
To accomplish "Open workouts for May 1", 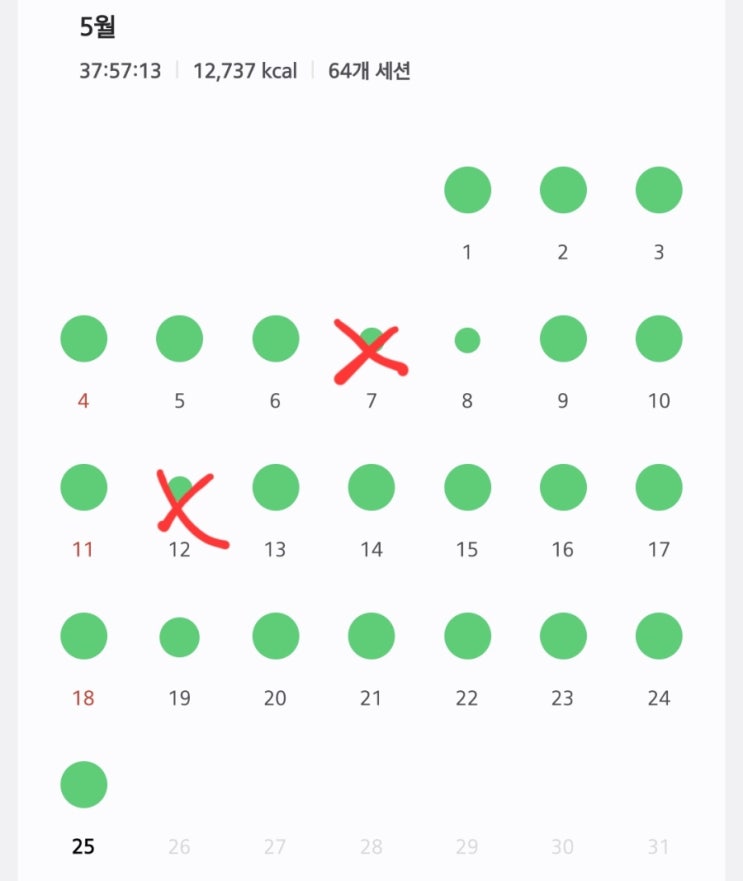I will [467, 190].
